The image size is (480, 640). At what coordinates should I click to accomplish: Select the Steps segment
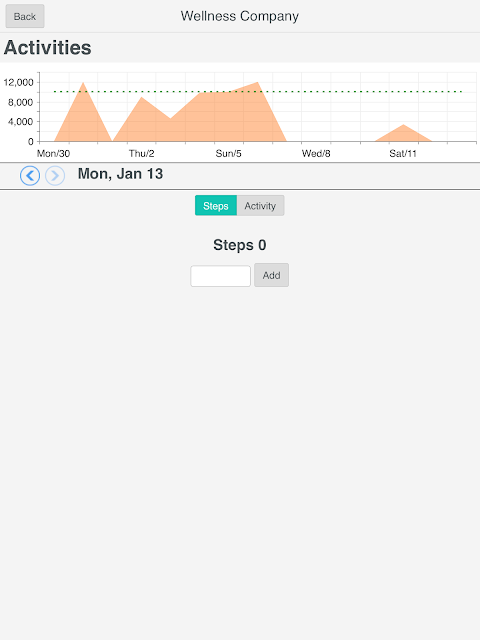(x=216, y=205)
